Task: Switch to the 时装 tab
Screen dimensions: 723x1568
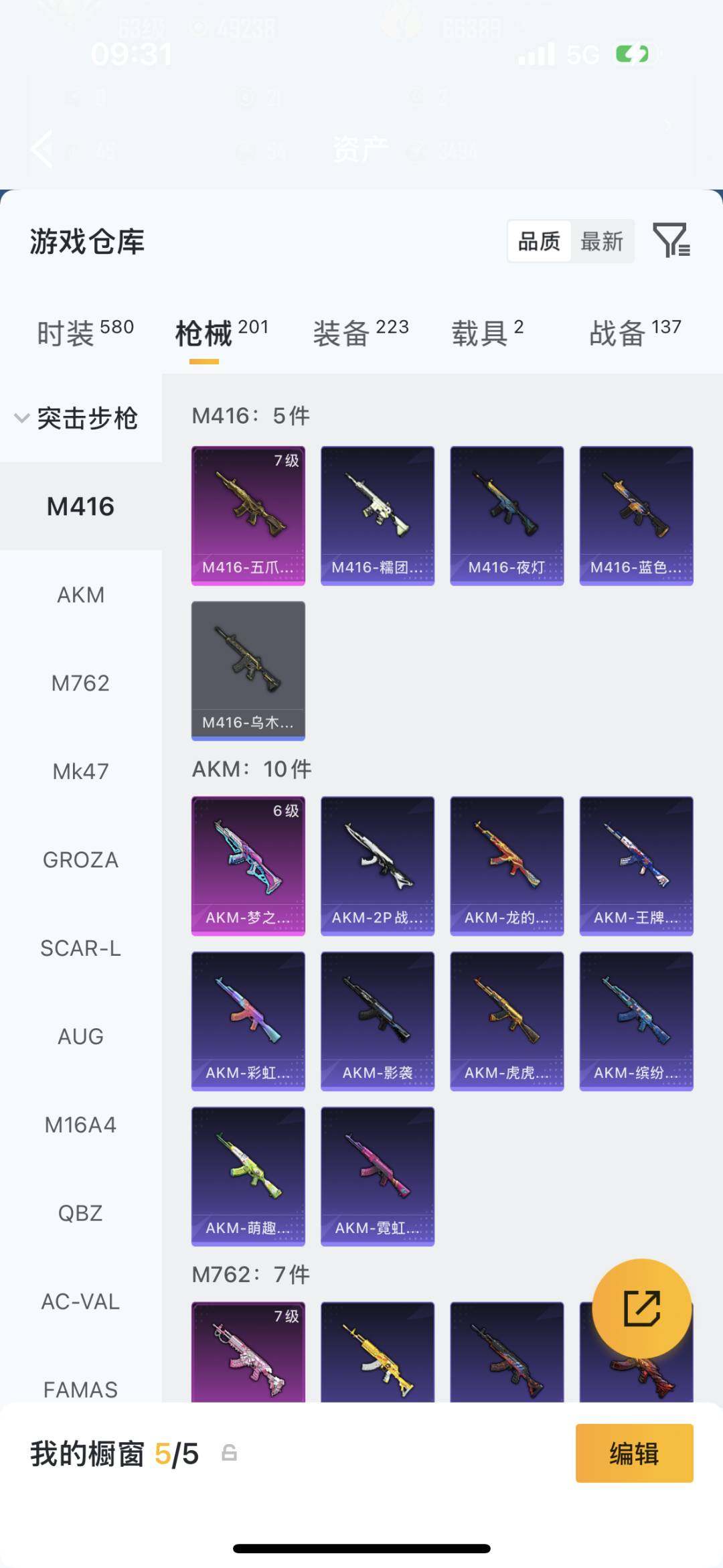Action: (x=85, y=332)
